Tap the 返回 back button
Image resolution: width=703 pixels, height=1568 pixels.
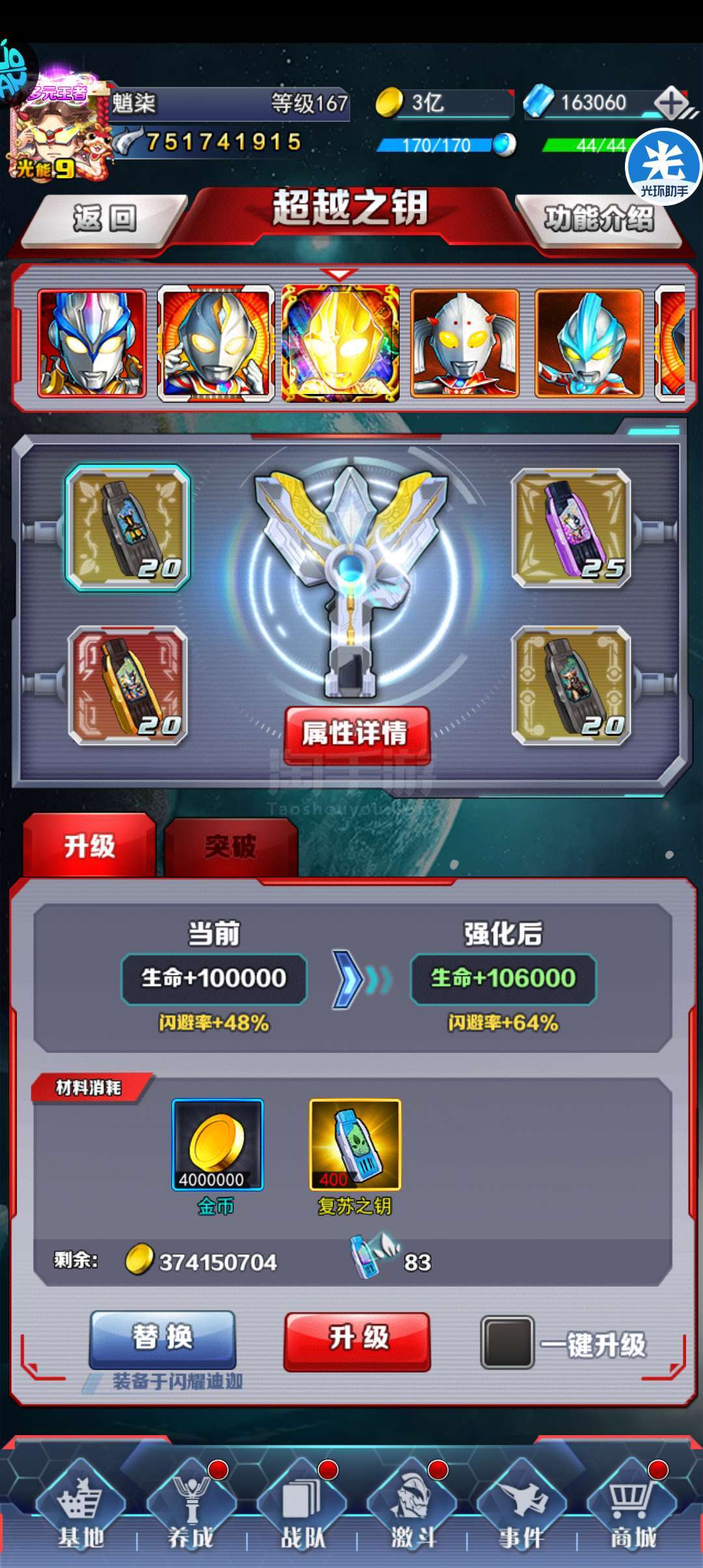click(104, 219)
